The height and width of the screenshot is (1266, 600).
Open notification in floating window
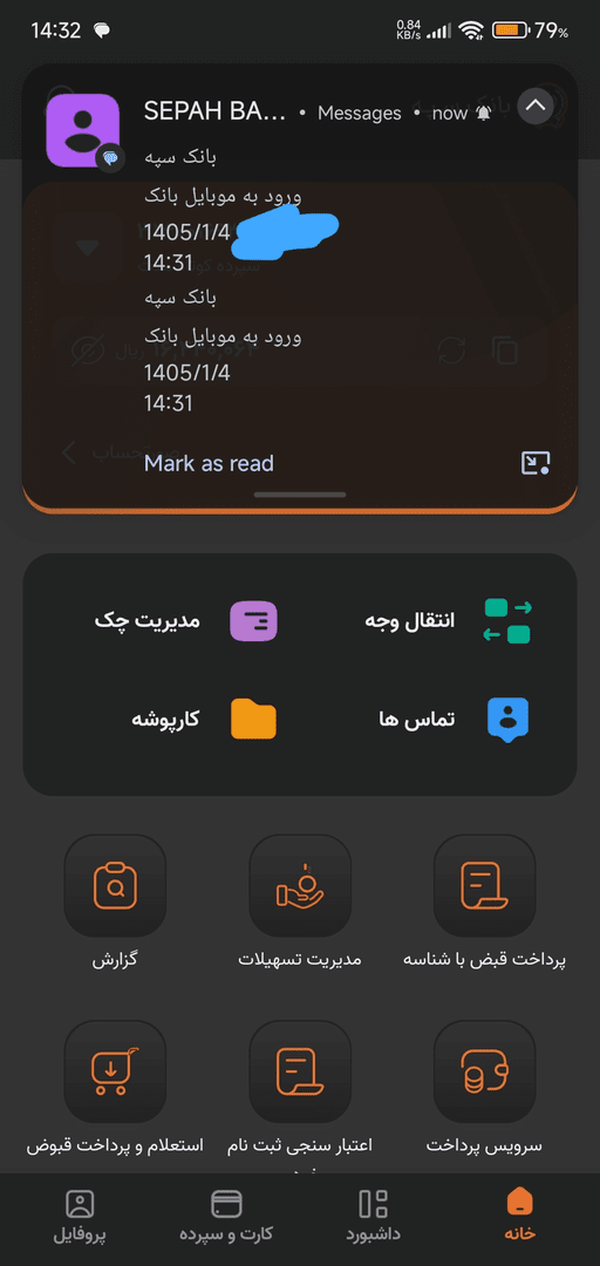(x=536, y=462)
